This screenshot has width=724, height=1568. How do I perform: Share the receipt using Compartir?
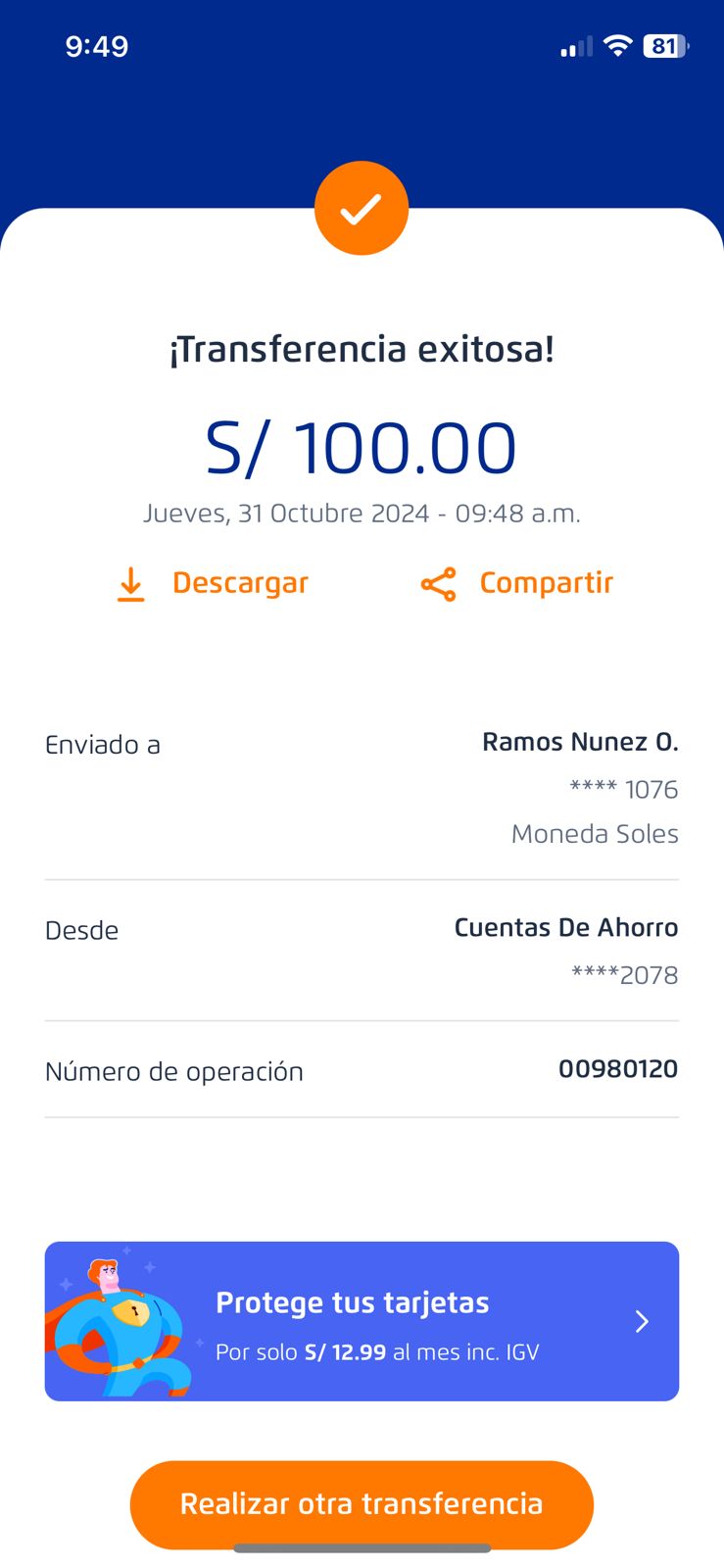tap(516, 583)
